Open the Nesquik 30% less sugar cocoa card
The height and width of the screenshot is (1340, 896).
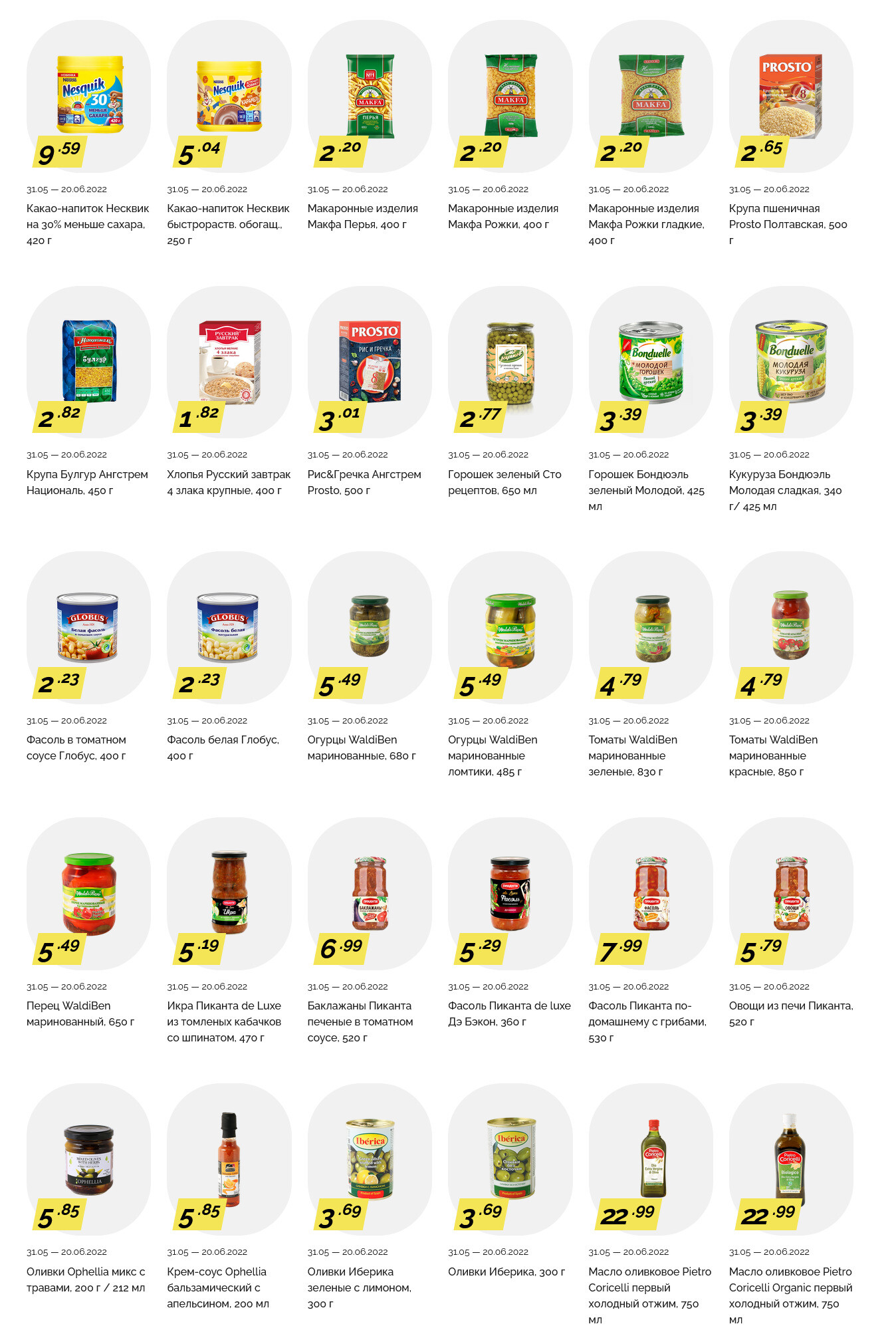(x=88, y=95)
